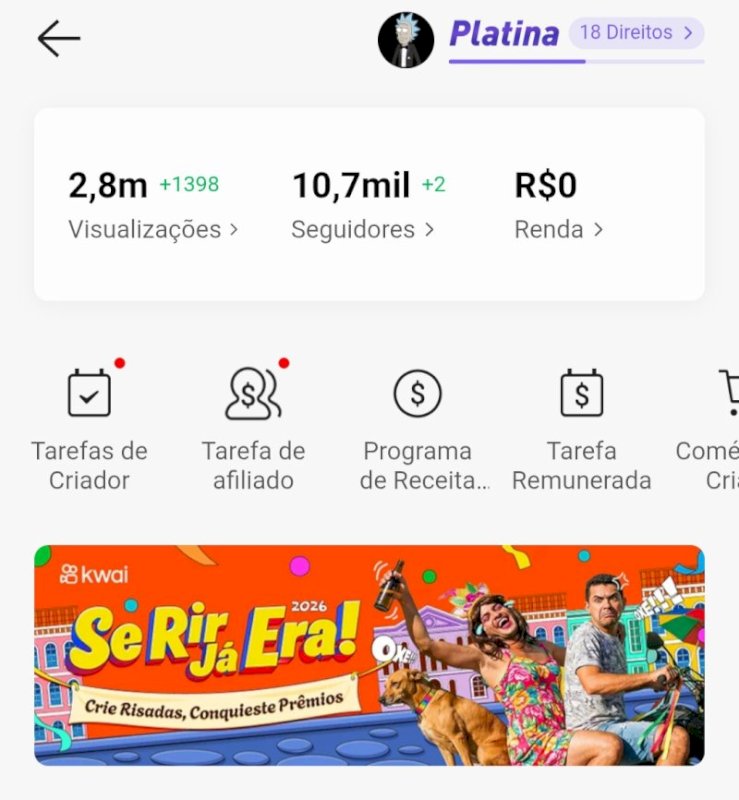Screen dimensions: 739x800
Task: Expand the 18 Direitos chevron
Action: tap(686, 33)
